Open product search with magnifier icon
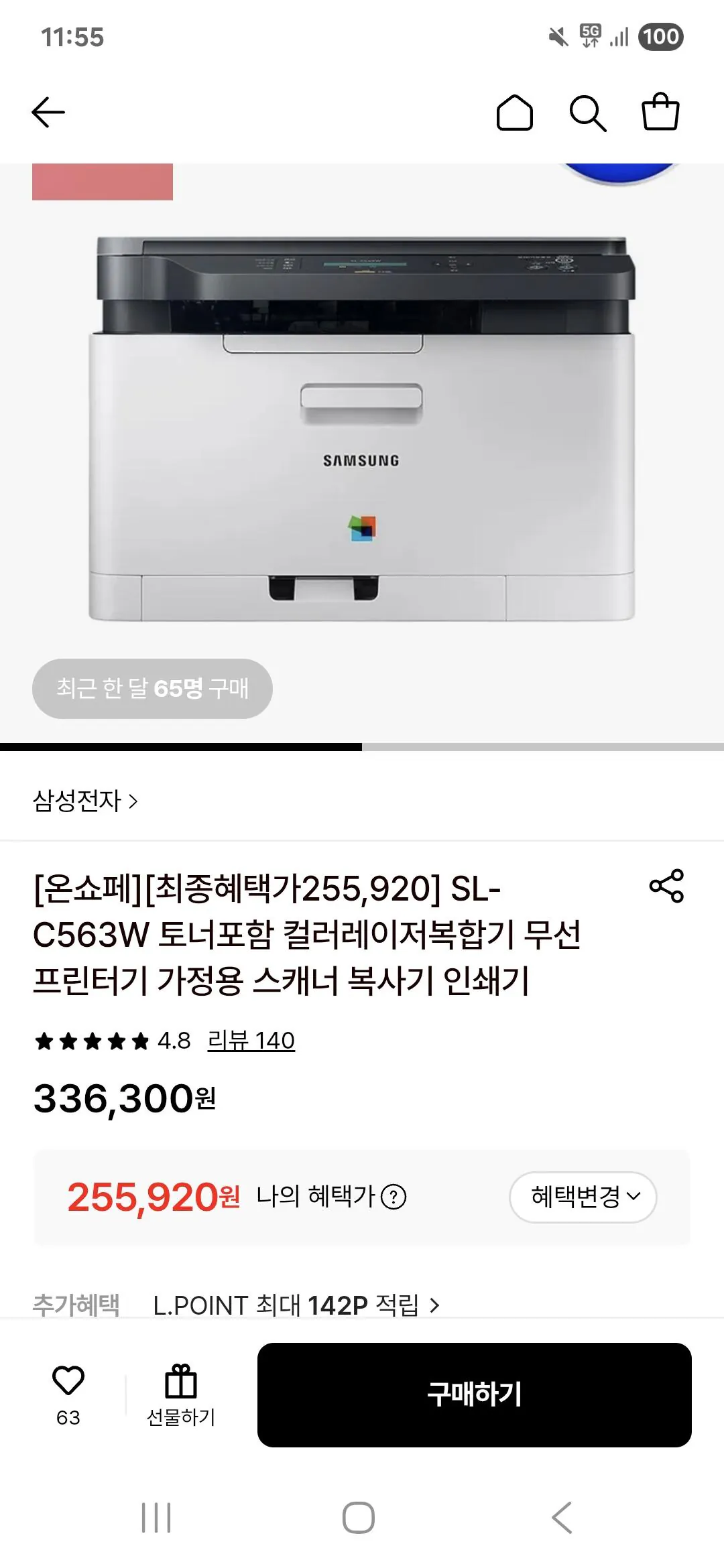This screenshot has width=724, height=1568. (x=589, y=113)
